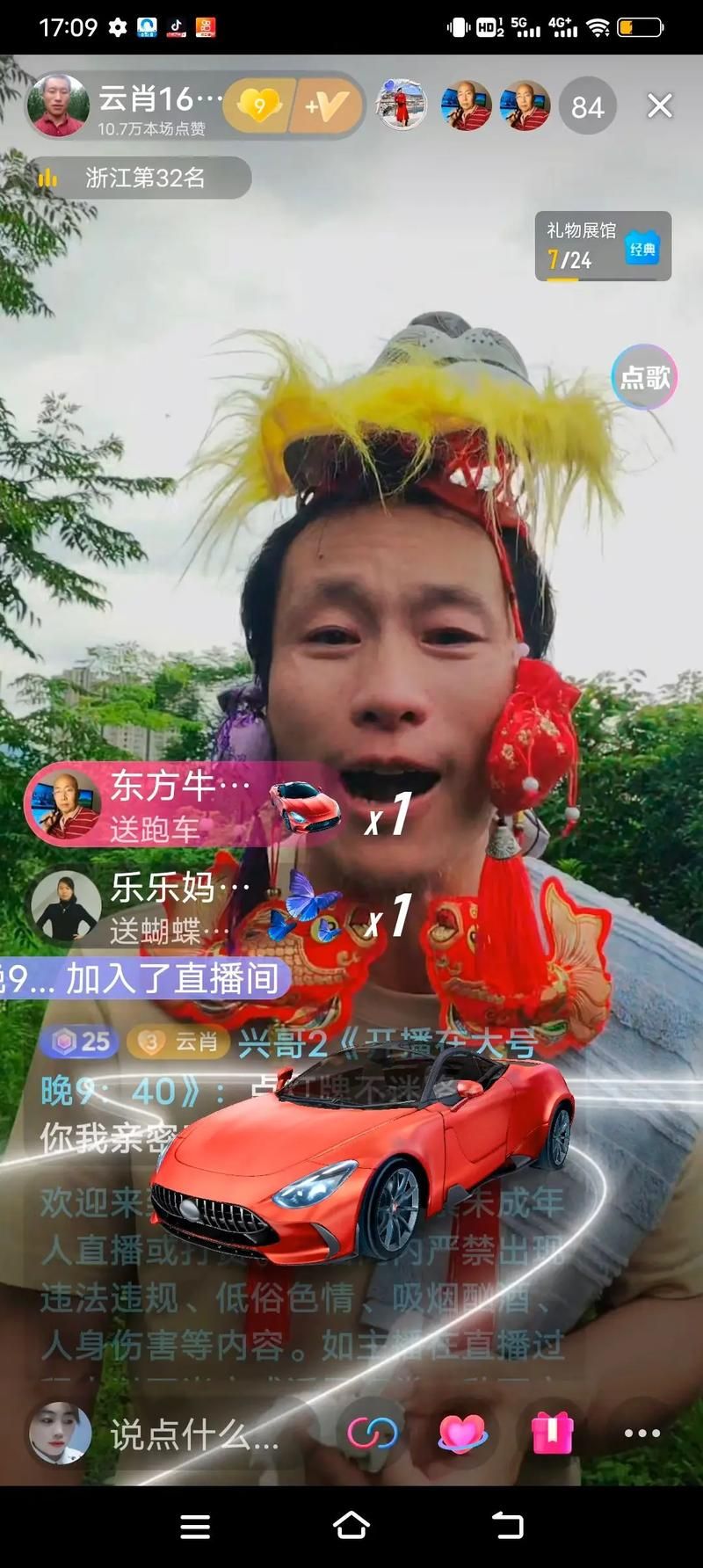703x1568 pixels.
Task: View 乐乐妈 gift sender profile
Action: click(64, 905)
